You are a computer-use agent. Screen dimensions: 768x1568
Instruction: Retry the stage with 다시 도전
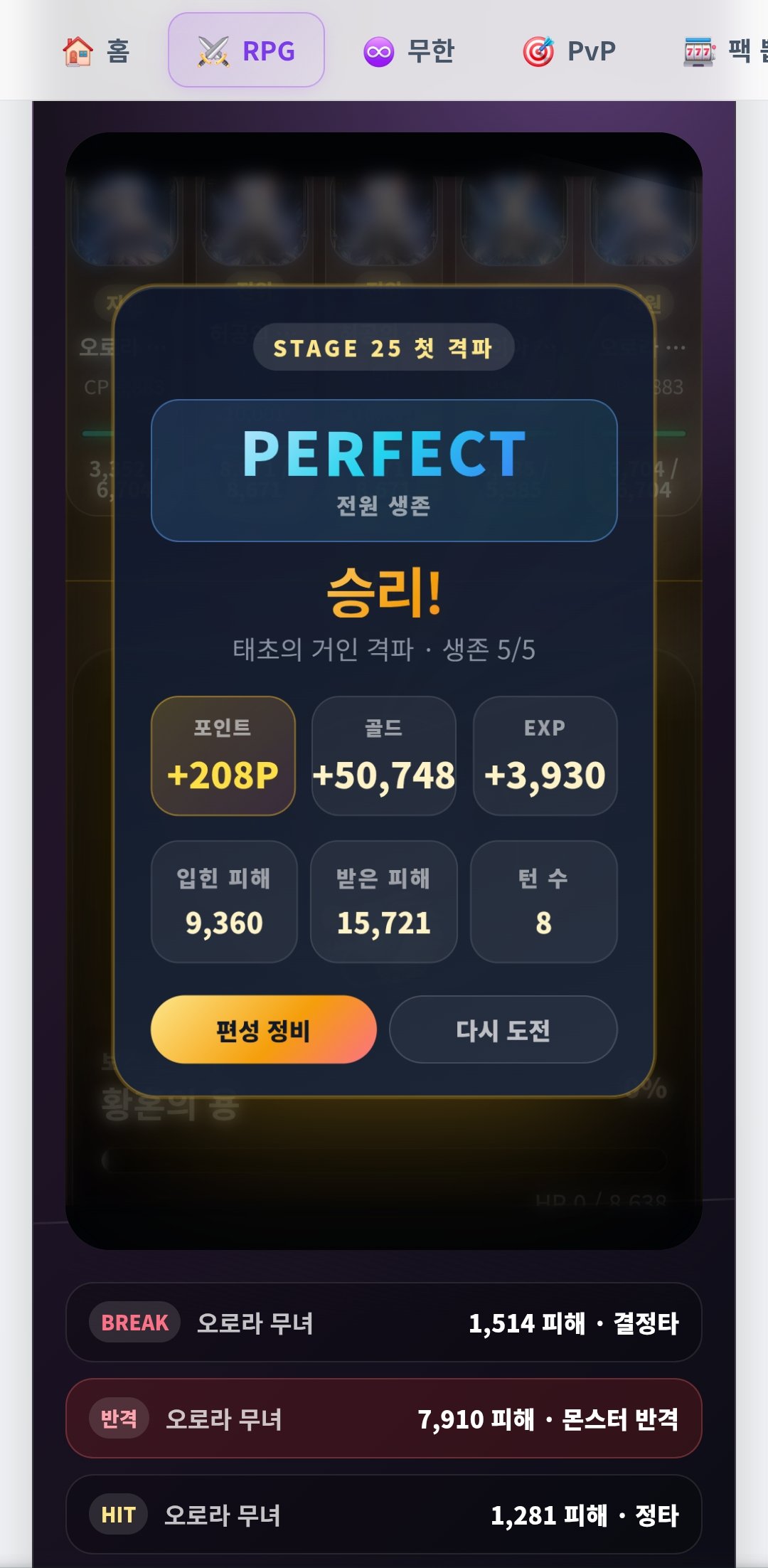click(x=503, y=1029)
